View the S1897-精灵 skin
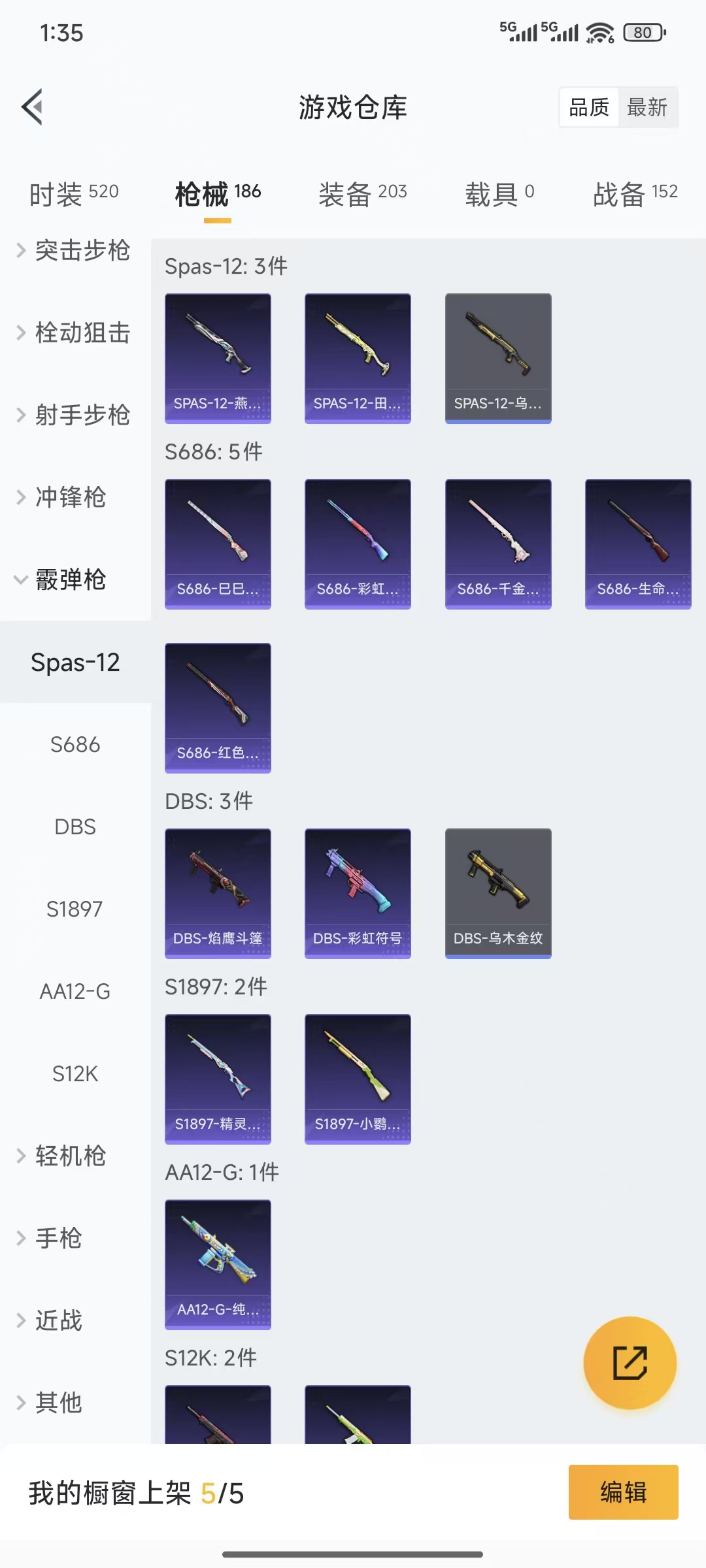Image resolution: width=706 pixels, height=1568 pixels. (218, 1079)
